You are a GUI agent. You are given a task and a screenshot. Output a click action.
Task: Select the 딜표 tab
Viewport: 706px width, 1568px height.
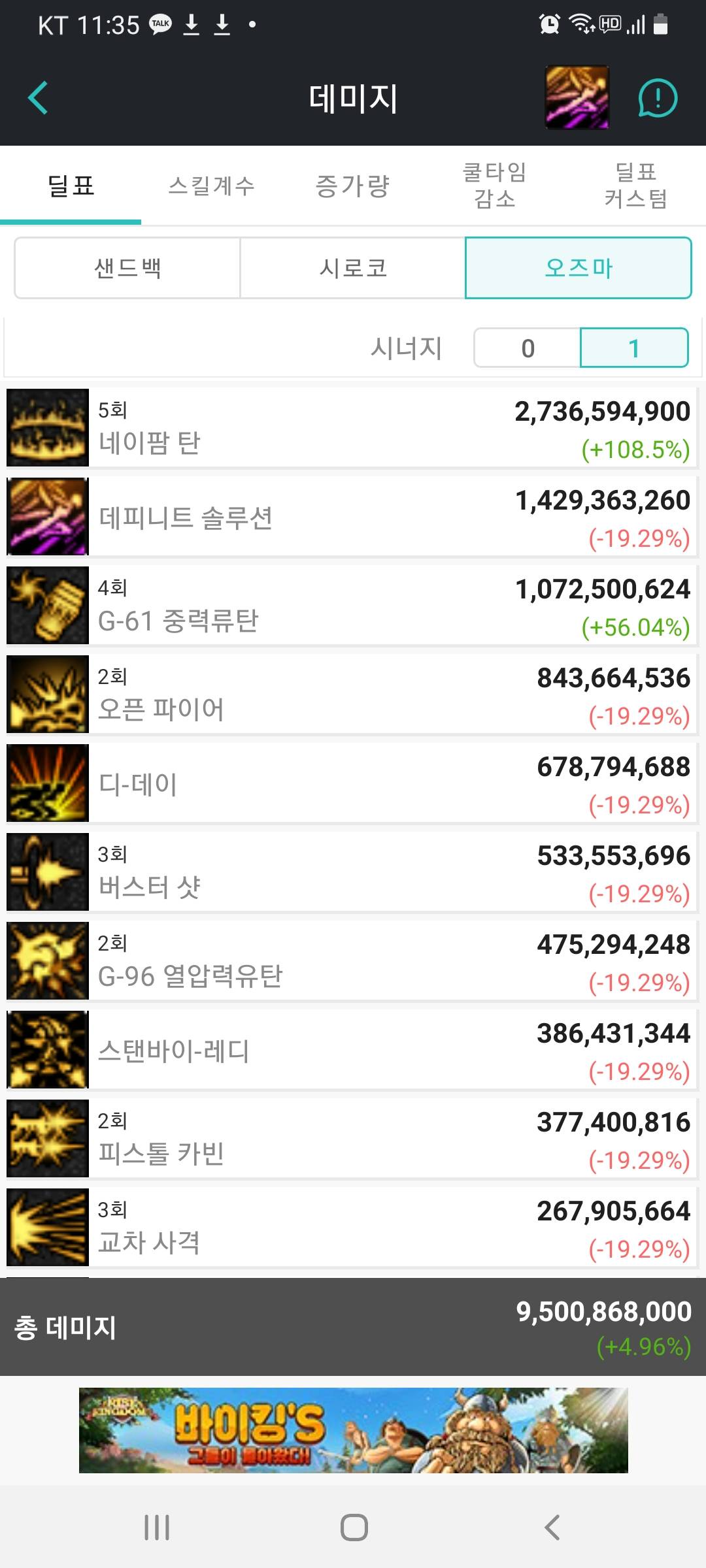pyautogui.click(x=71, y=186)
